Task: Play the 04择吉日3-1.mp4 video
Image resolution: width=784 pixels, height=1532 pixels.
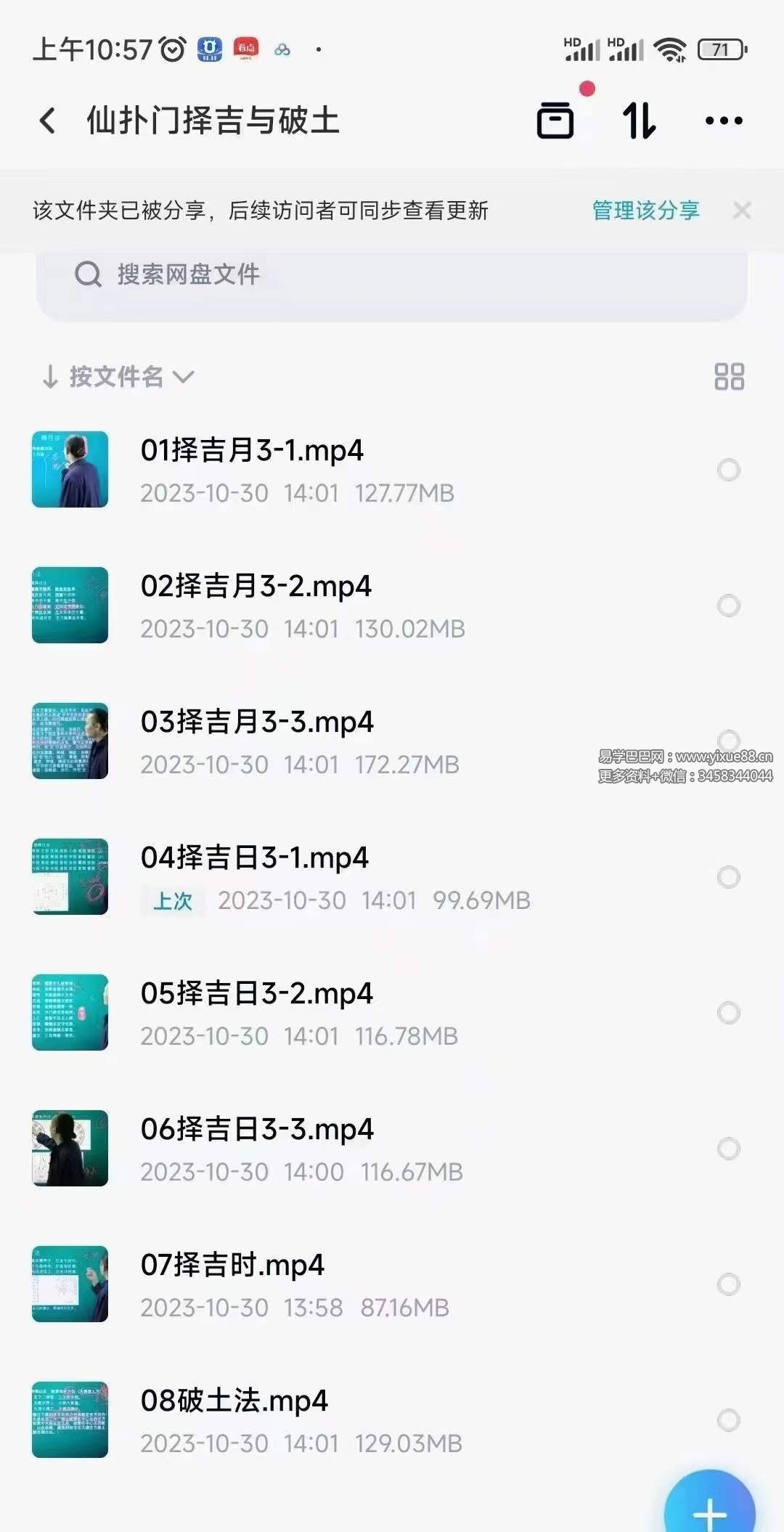Action: (254, 857)
